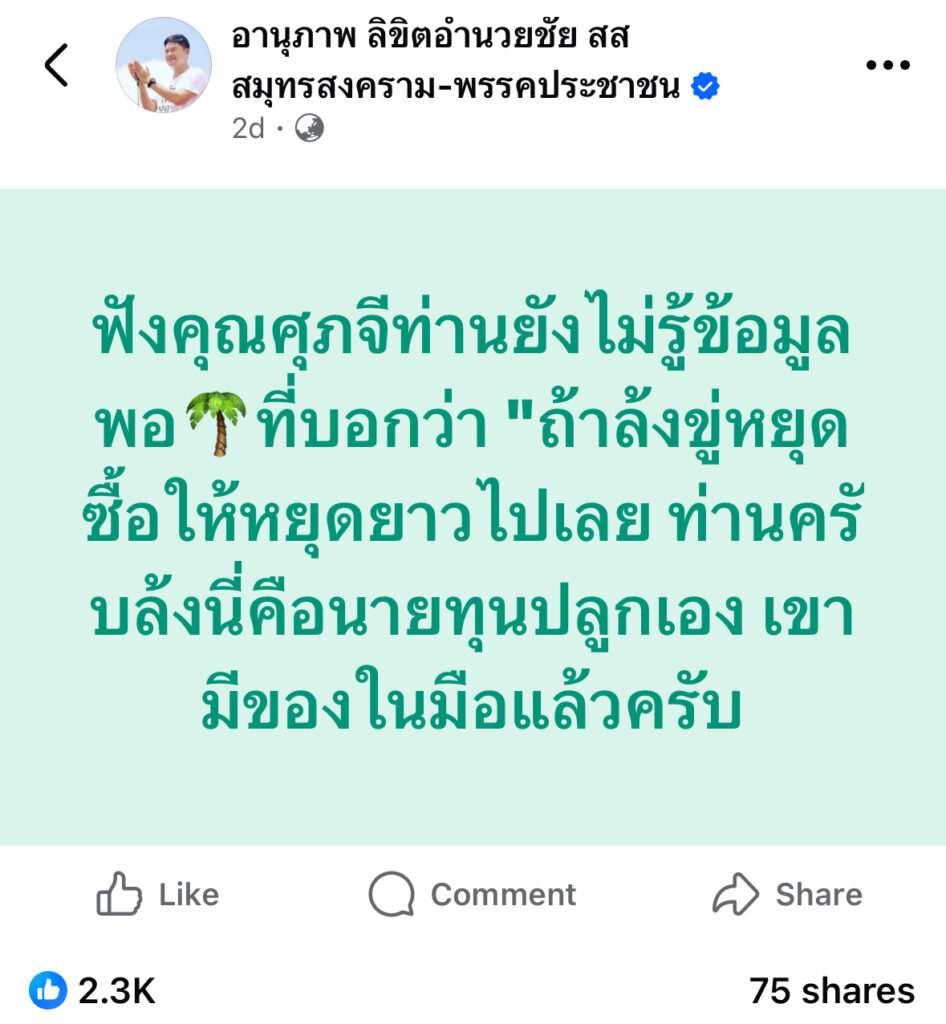Open the post's three-dot options menu
The width and height of the screenshot is (946, 1024).
886,65
